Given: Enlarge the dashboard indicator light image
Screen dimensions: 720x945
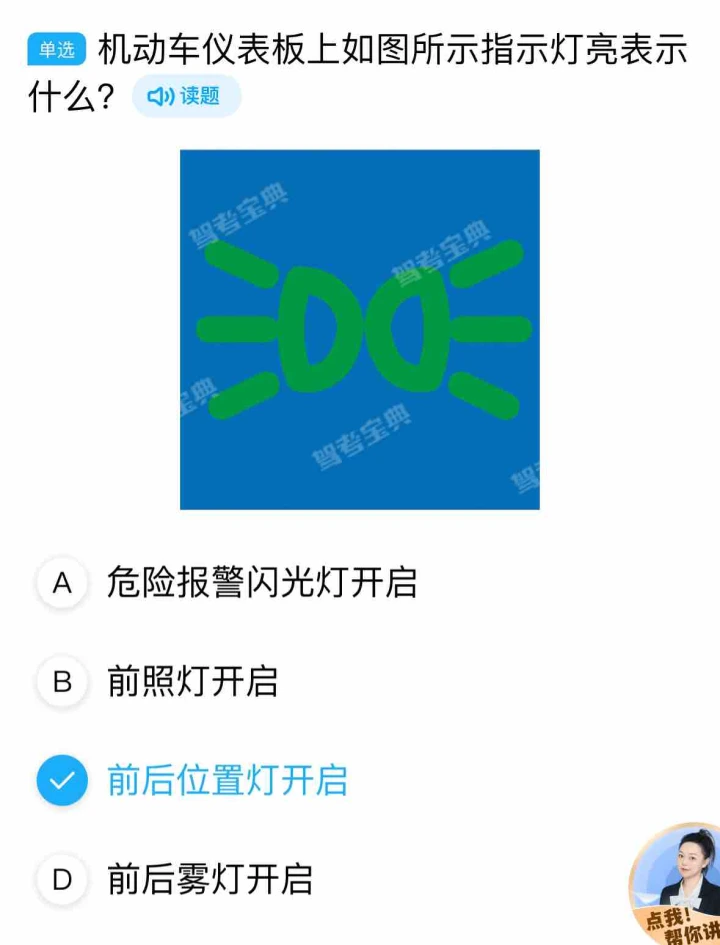Looking at the screenshot, I should point(360,329).
